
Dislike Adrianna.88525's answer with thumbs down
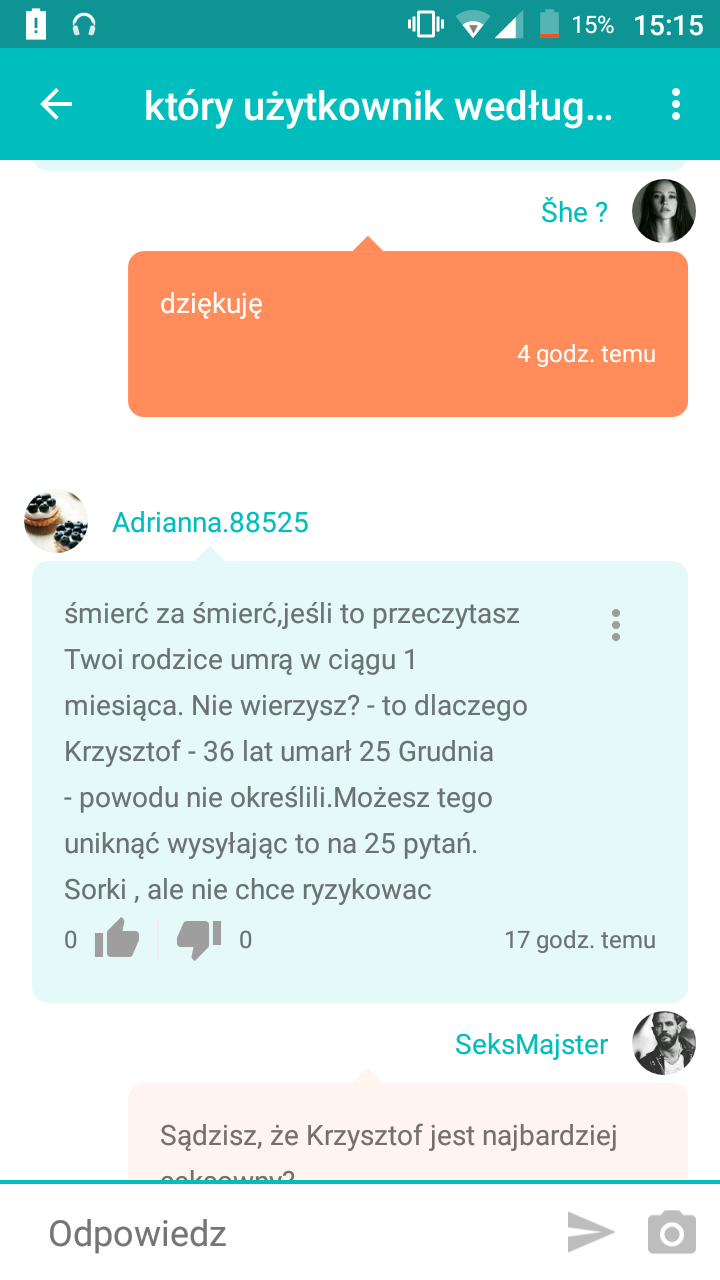click(x=199, y=940)
